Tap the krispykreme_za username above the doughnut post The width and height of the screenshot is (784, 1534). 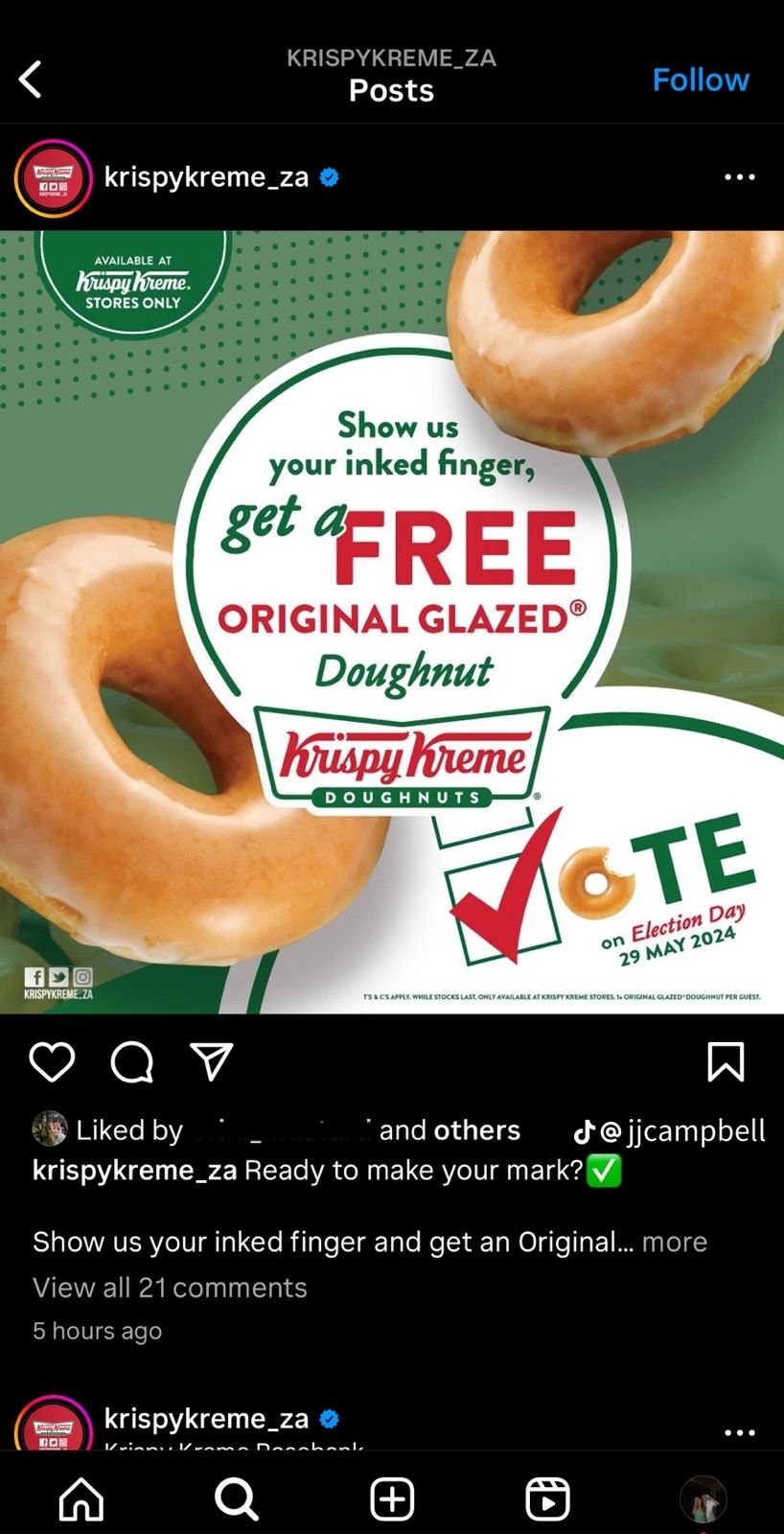206,177
